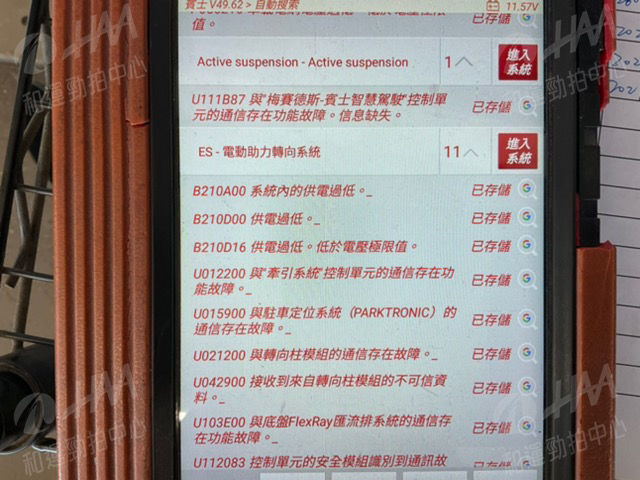Google search fault code U012200
Image resolution: width=640 pixels, height=480 pixels.
pos(527,280)
